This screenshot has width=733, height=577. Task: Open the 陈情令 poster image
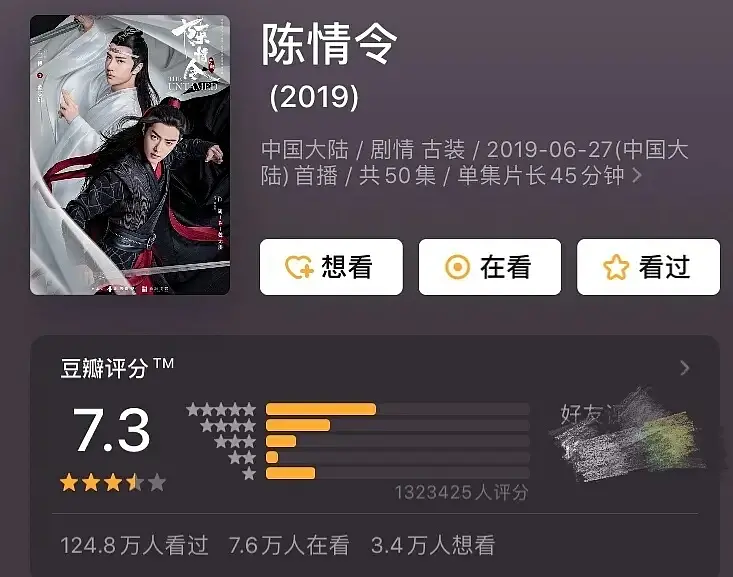pos(130,155)
